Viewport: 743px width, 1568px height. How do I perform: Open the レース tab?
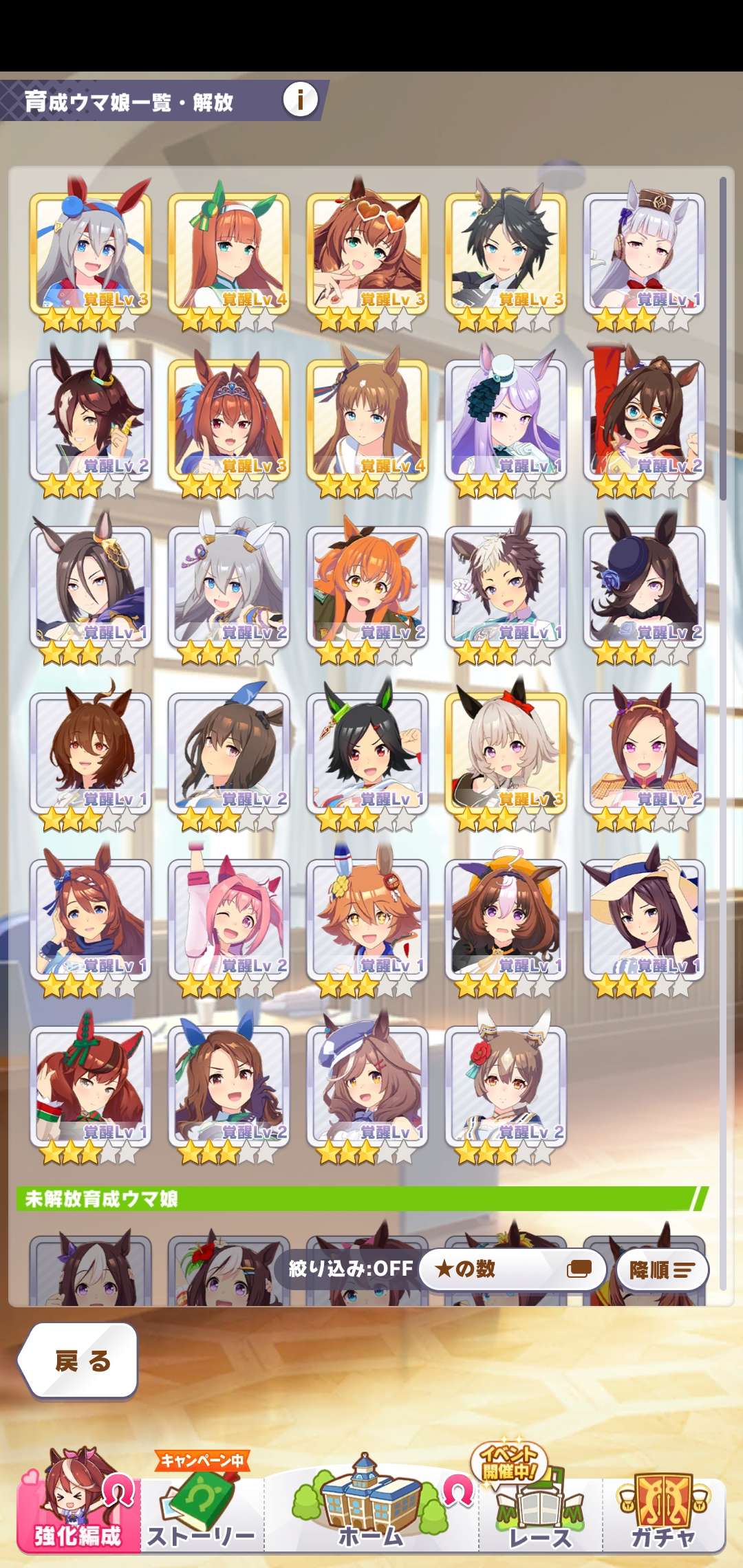tap(540, 1507)
